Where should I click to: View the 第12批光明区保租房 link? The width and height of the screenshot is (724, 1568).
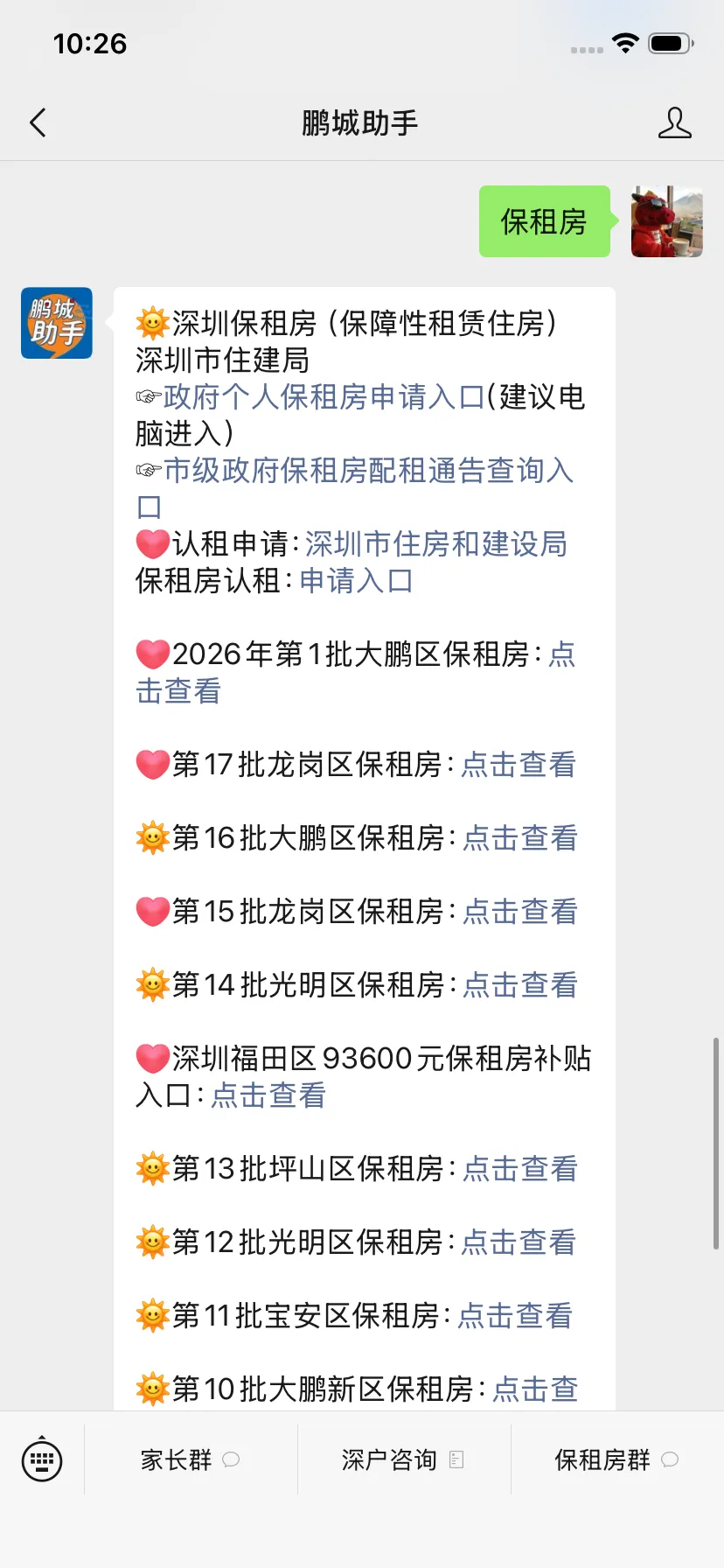519,1242
